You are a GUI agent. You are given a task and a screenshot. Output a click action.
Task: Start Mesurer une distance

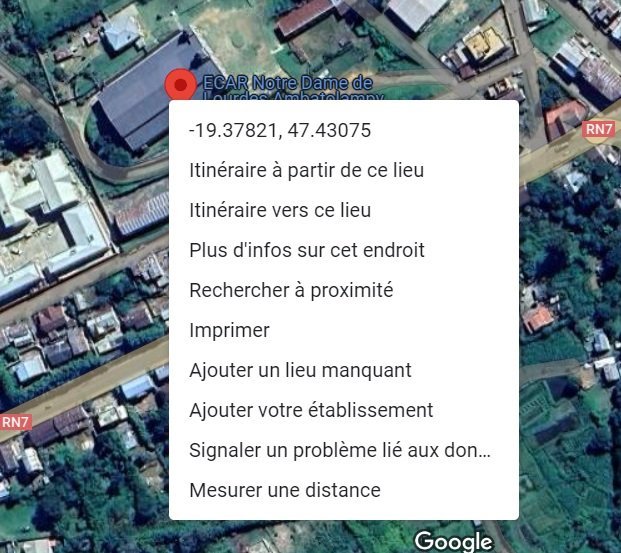[x=285, y=491]
